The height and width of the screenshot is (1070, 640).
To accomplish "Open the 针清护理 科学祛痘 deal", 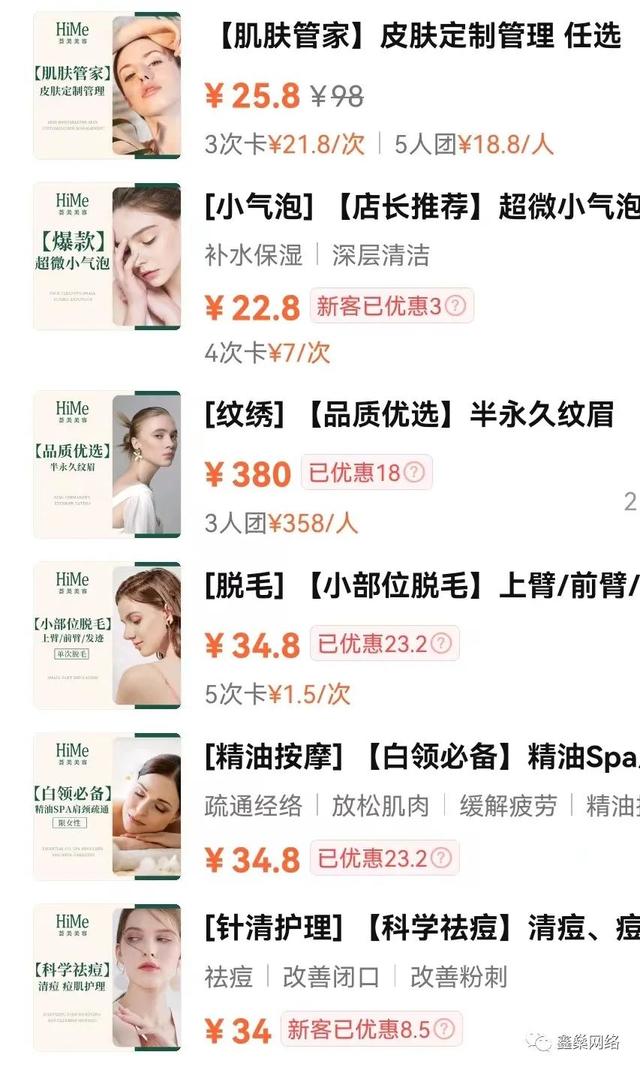I will 420,928.
